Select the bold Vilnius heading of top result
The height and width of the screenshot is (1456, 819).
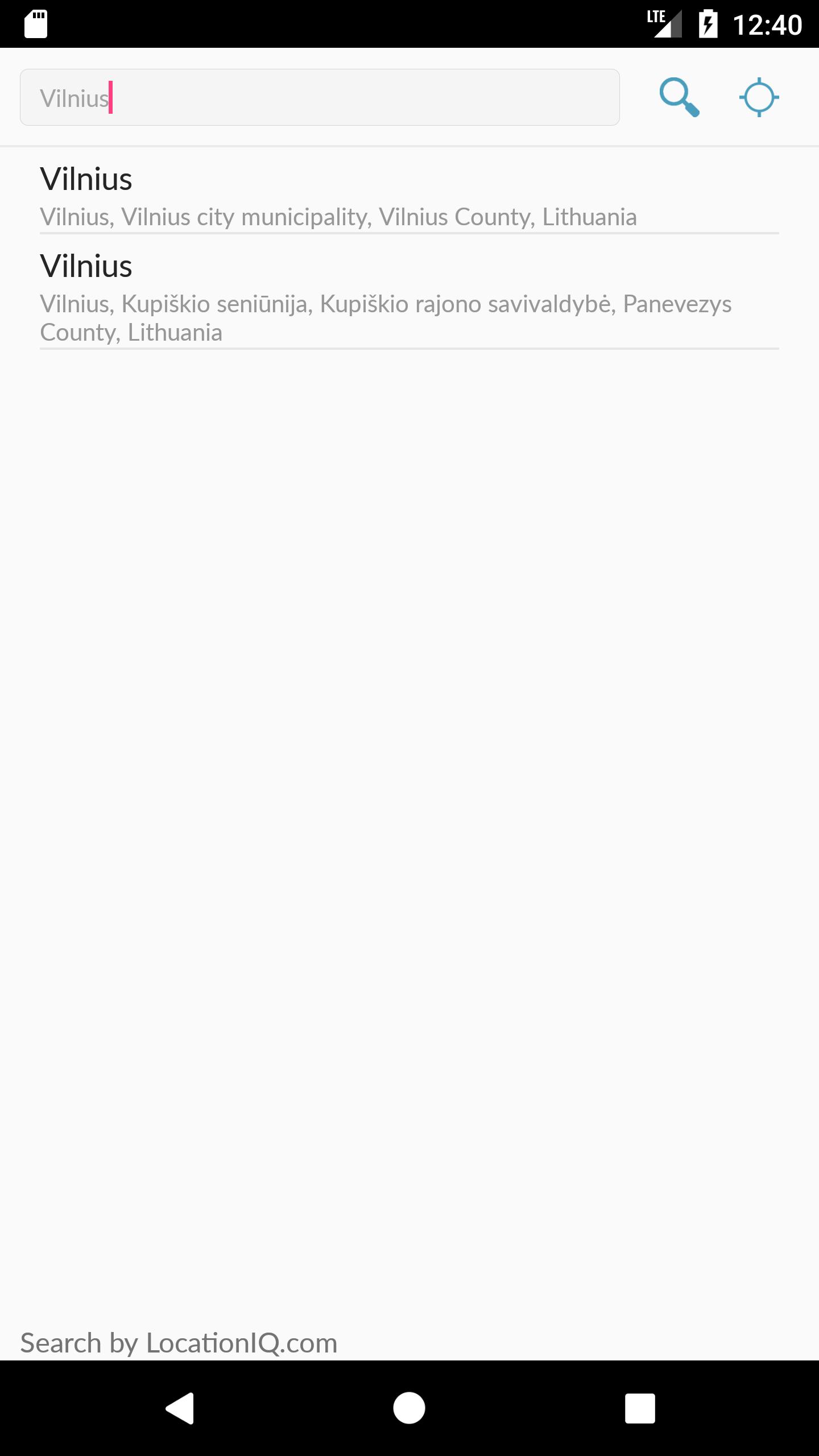[86, 179]
